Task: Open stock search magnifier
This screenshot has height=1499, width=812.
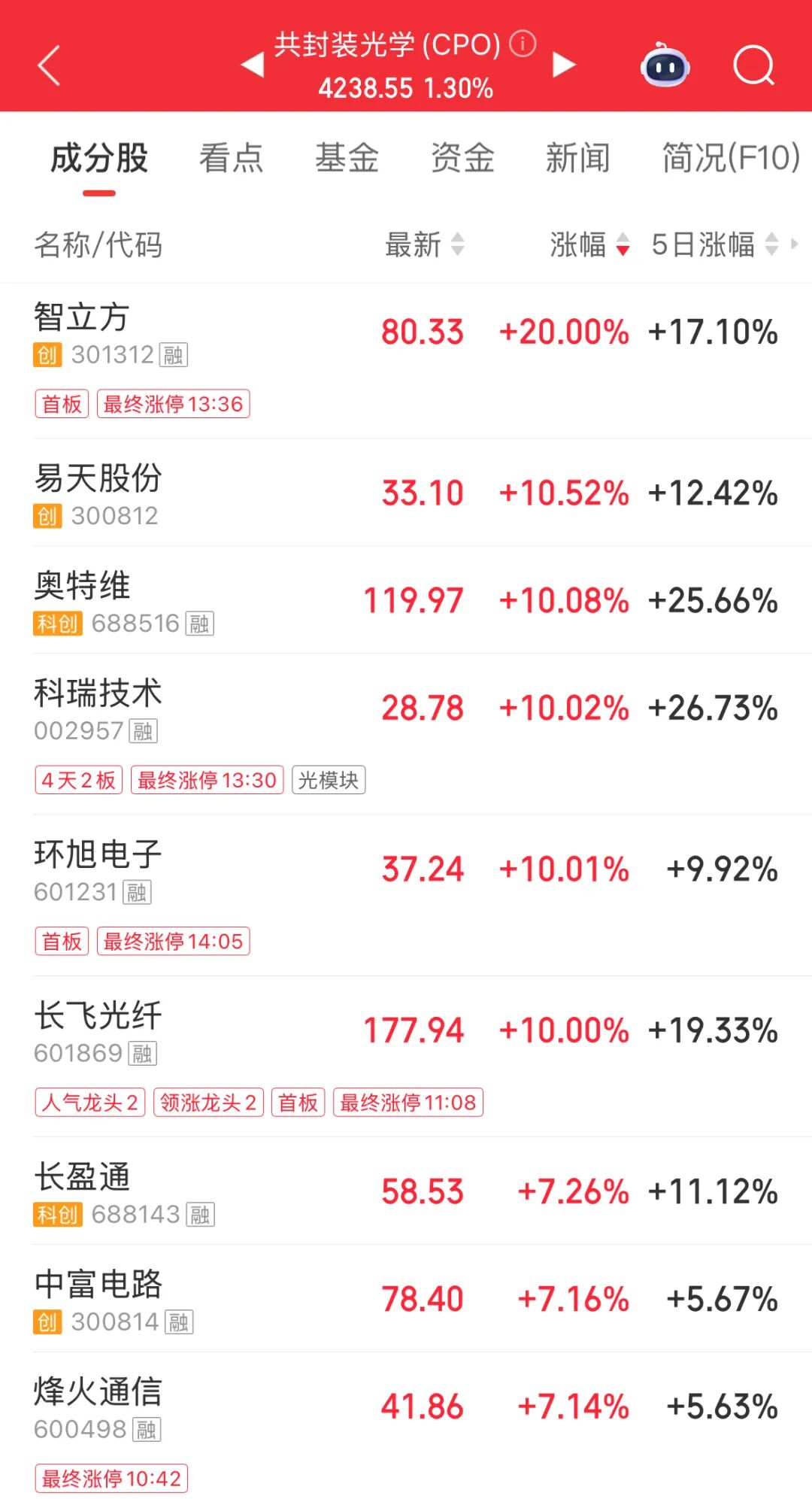Action: (753, 65)
